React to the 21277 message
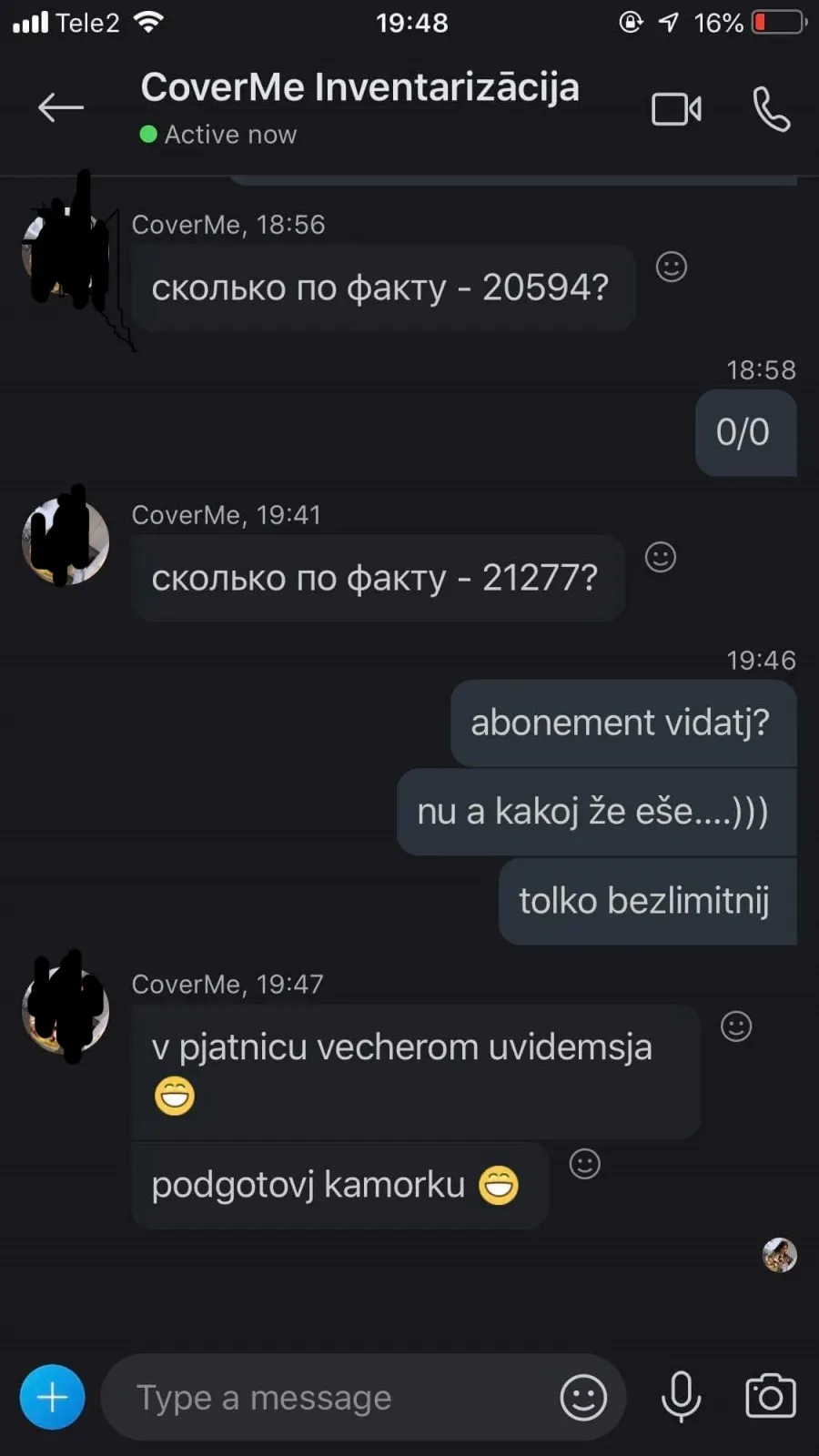 point(661,557)
